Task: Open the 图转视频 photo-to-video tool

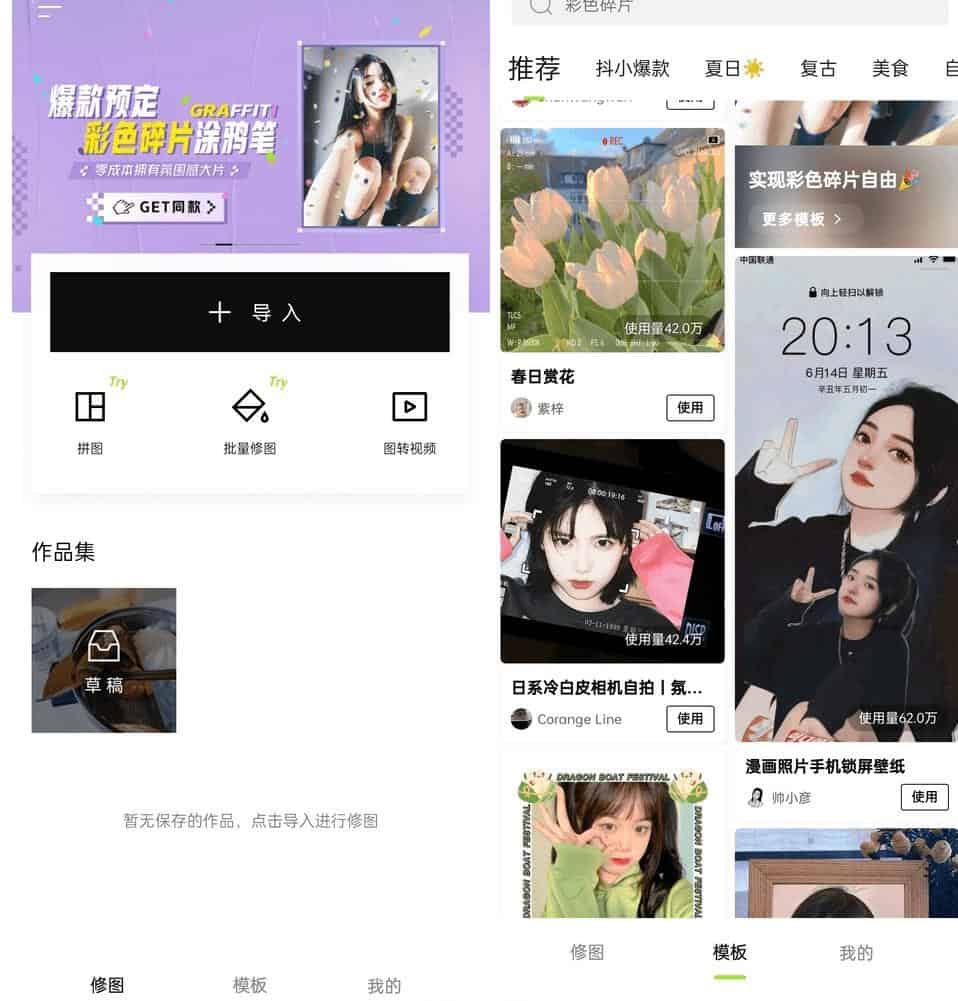Action: (409, 420)
